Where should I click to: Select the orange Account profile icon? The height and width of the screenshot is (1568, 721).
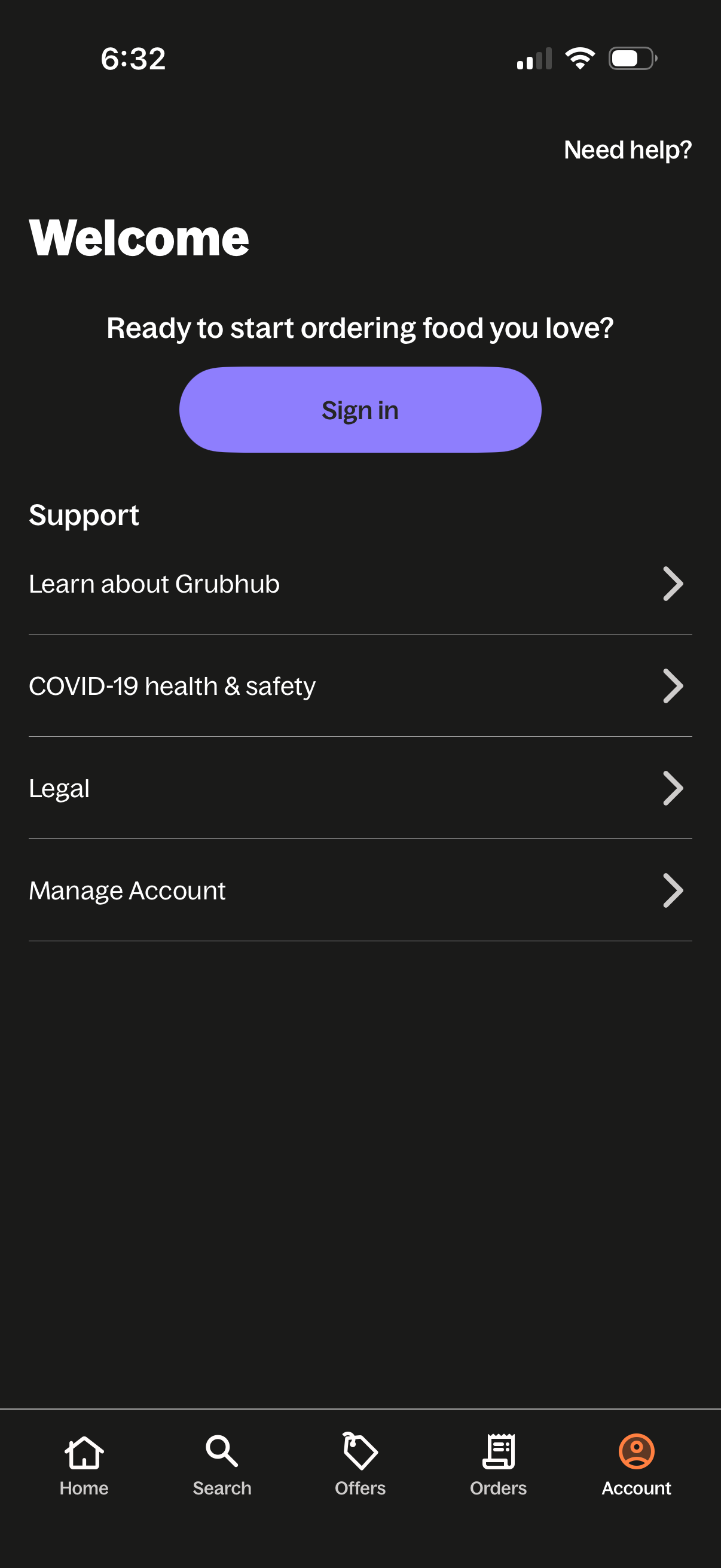pyautogui.click(x=637, y=1453)
